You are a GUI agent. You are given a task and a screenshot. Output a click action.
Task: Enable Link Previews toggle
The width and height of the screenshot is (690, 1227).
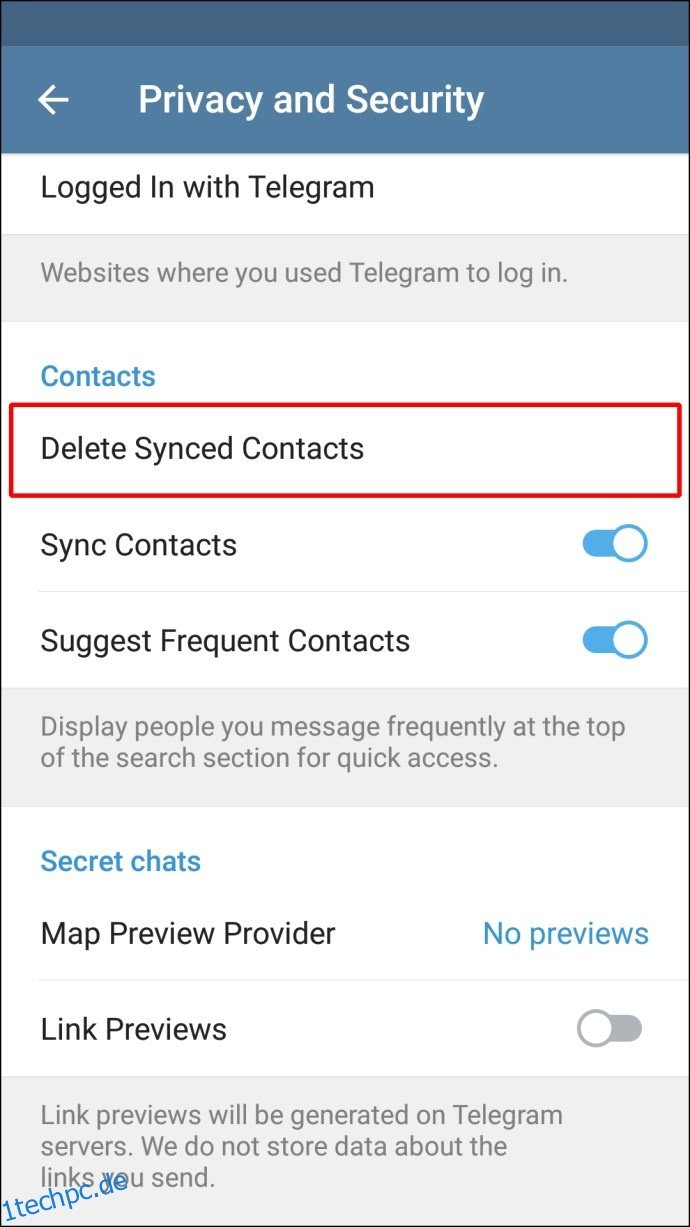coord(610,1029)
